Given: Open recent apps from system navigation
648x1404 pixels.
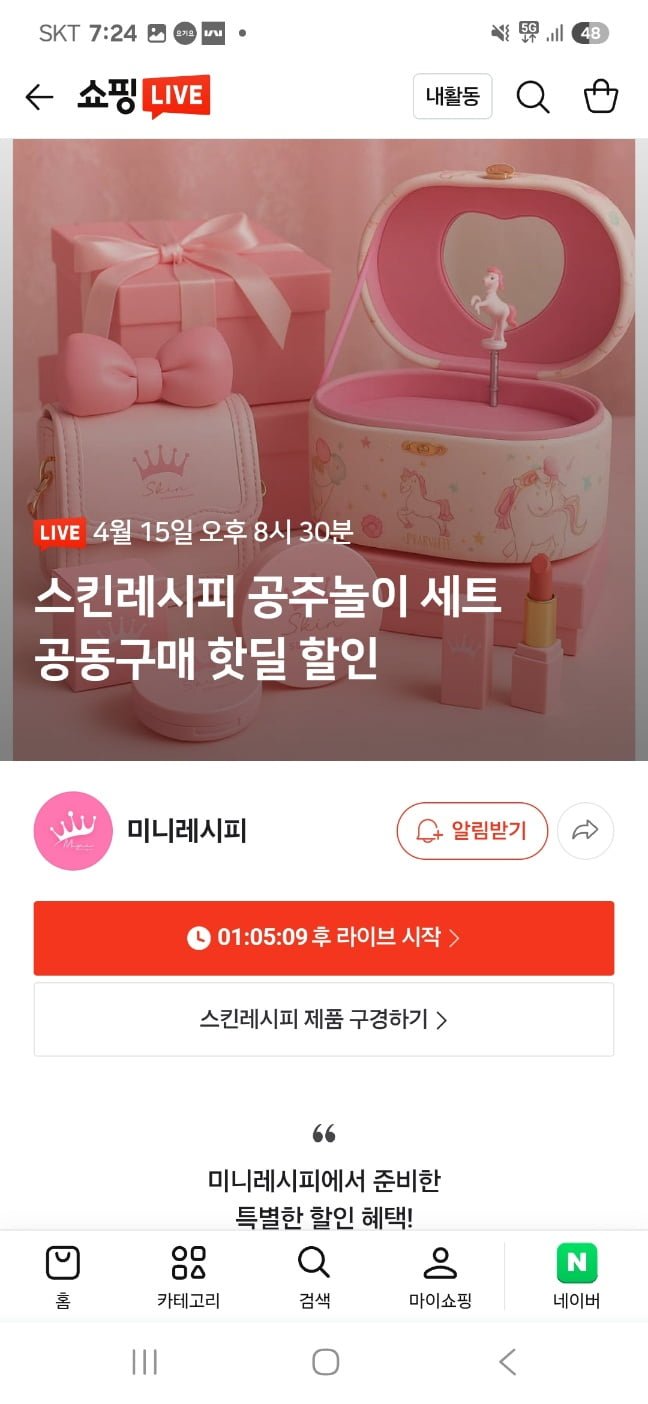Looking at the screenshot, I should [x=145, y=1362].
